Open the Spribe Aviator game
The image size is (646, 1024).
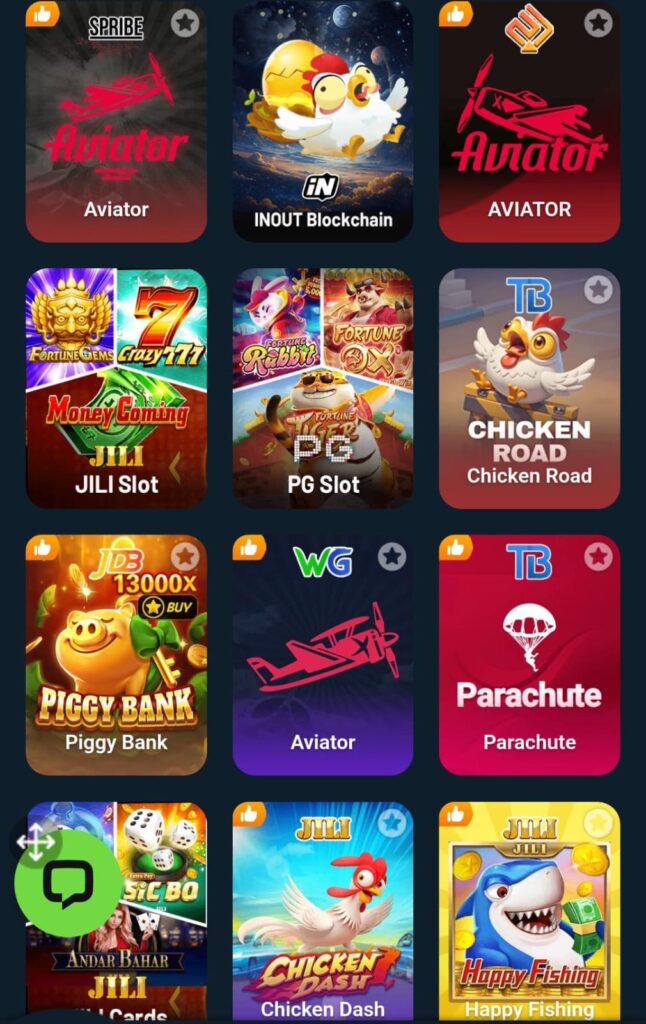(x=116, y=120)
